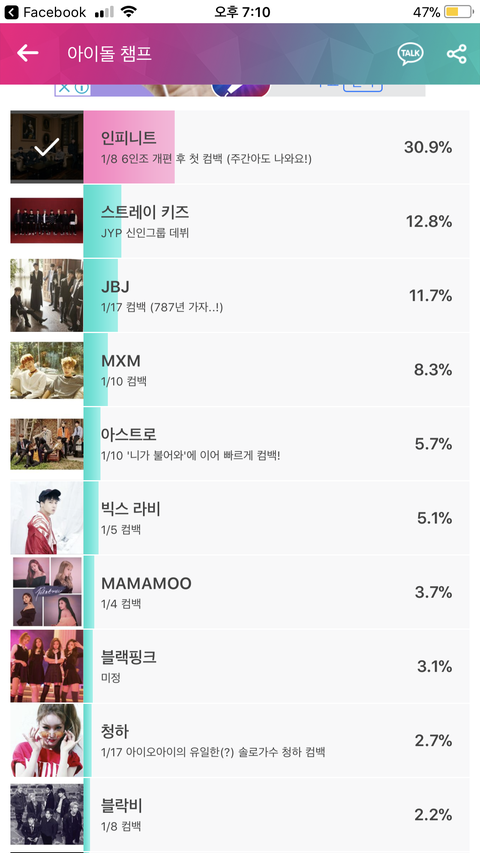
Task: Select MXM in the poll
Action: click(x=239, y=370)
